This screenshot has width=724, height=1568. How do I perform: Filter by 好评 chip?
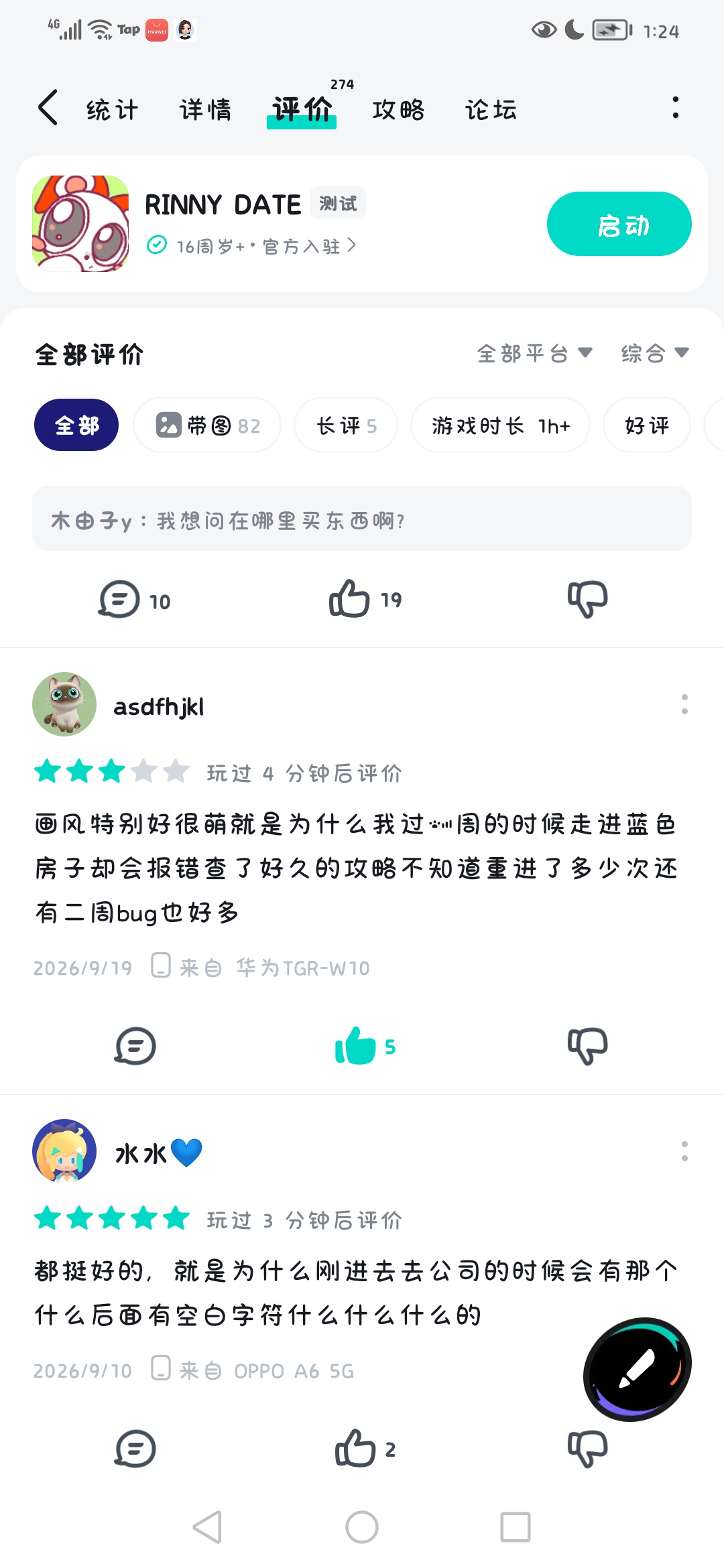pos(647,426)
